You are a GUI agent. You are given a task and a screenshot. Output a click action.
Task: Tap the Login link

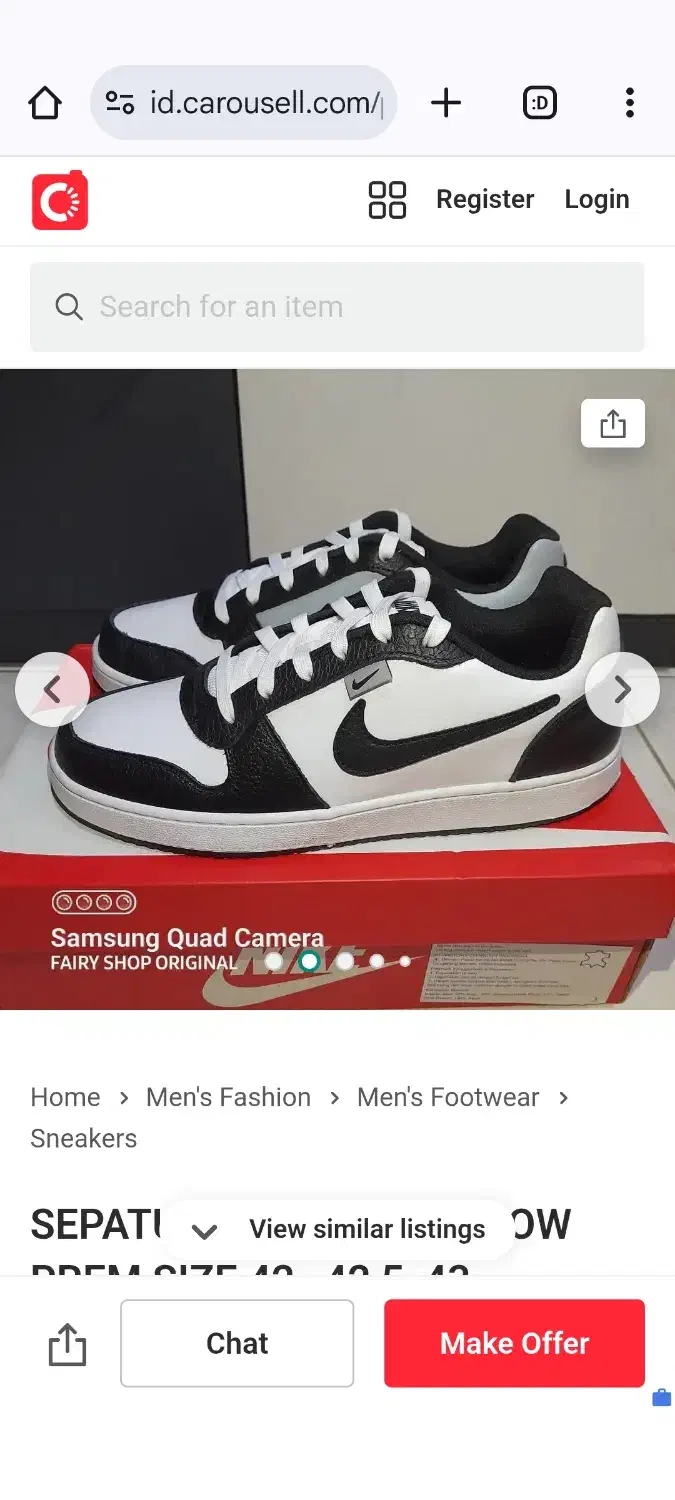[597, 200]
